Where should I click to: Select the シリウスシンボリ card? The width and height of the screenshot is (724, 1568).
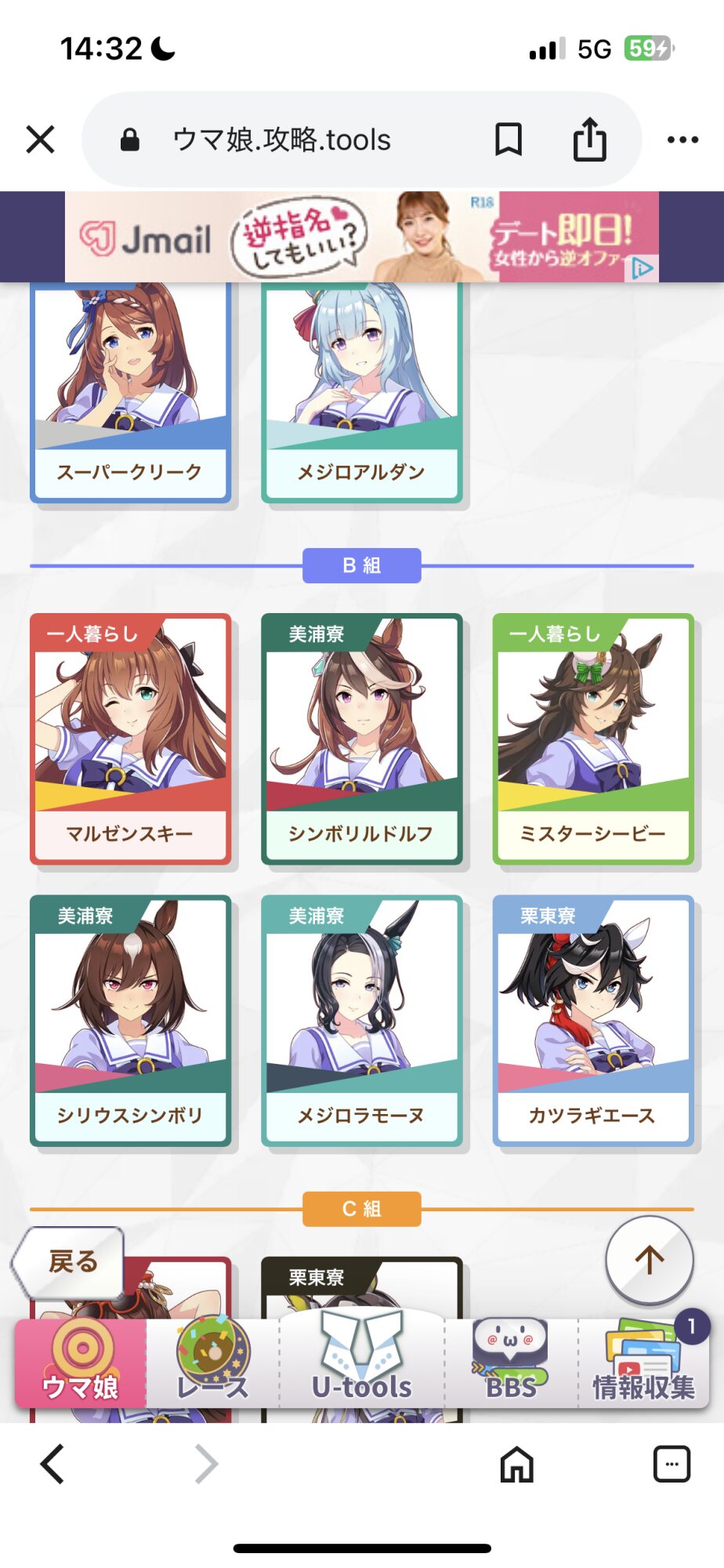(130, 1021)
